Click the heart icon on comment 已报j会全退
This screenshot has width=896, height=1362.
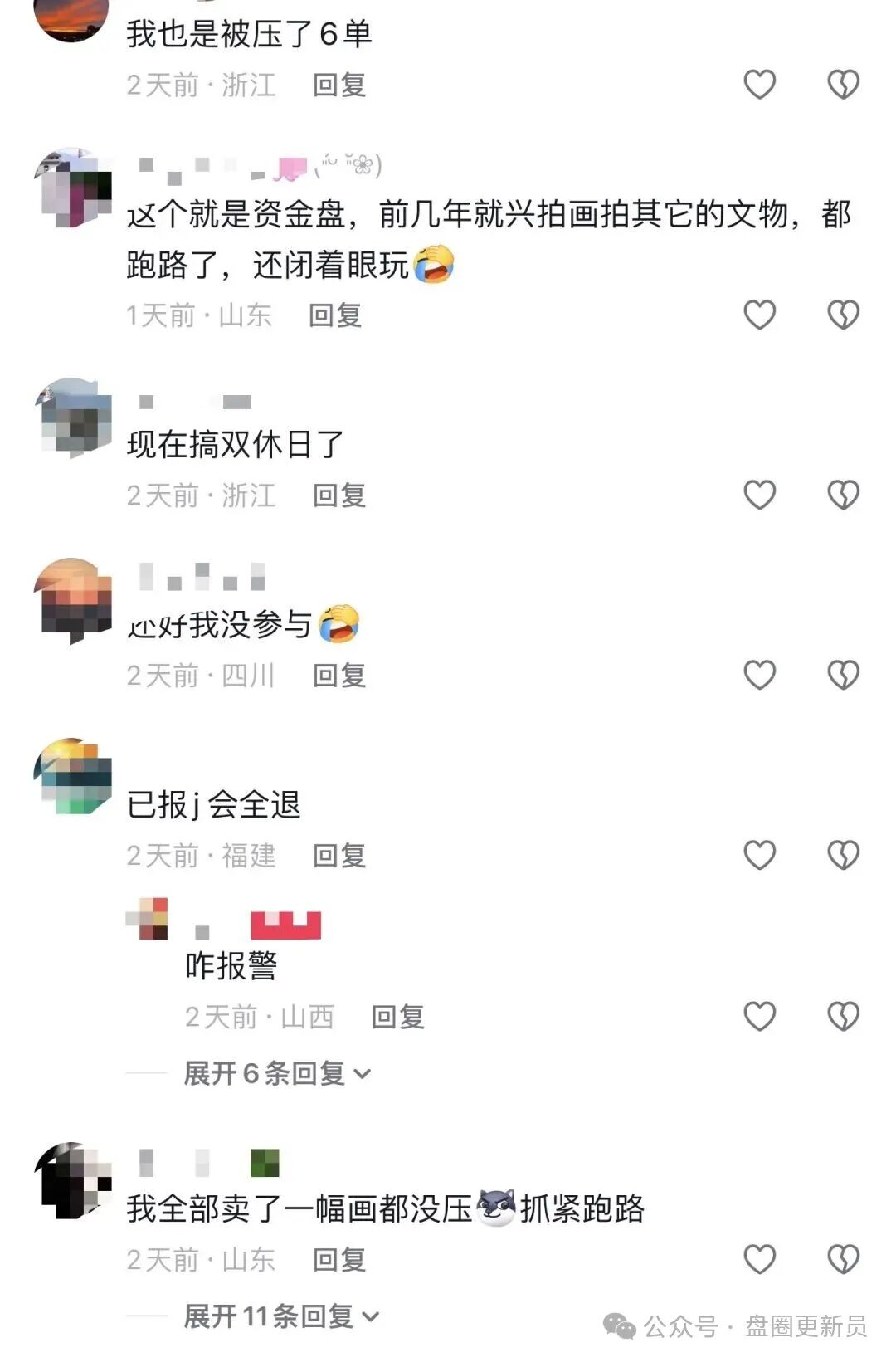pos(760,853)
